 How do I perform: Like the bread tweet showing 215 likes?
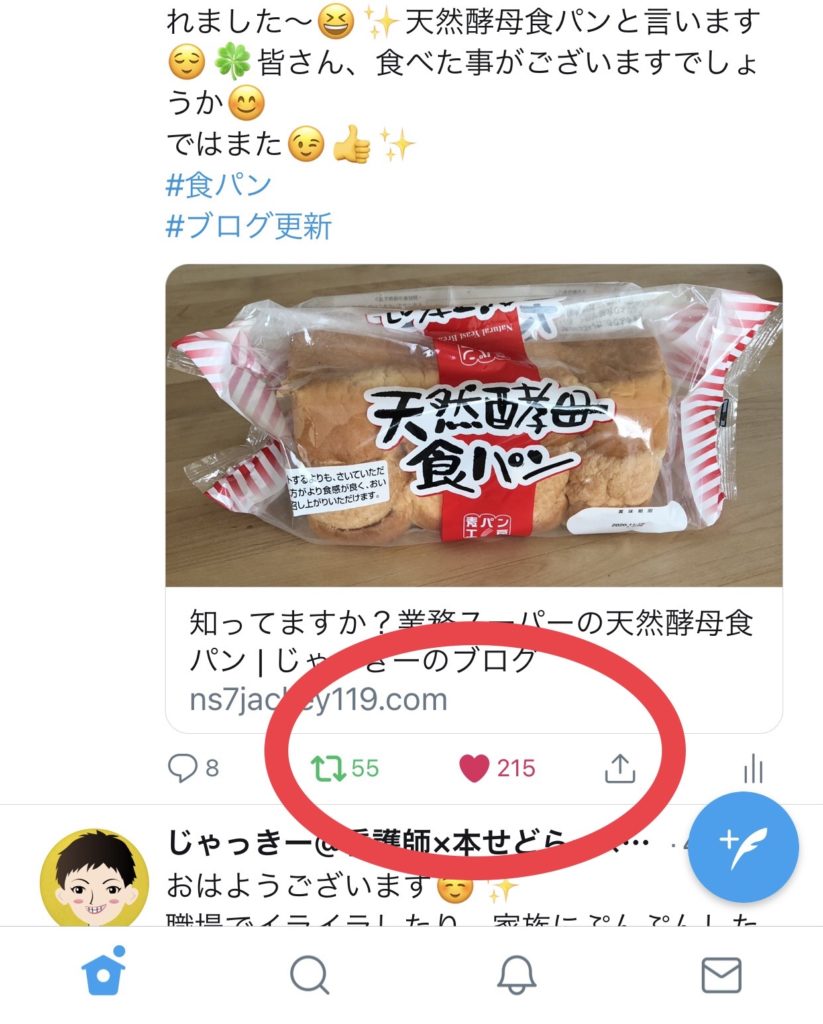pos(473,768)
